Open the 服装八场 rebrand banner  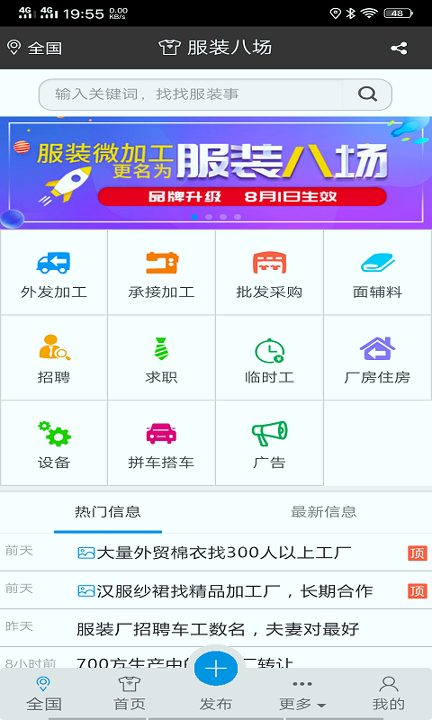(x=216, y=173)
